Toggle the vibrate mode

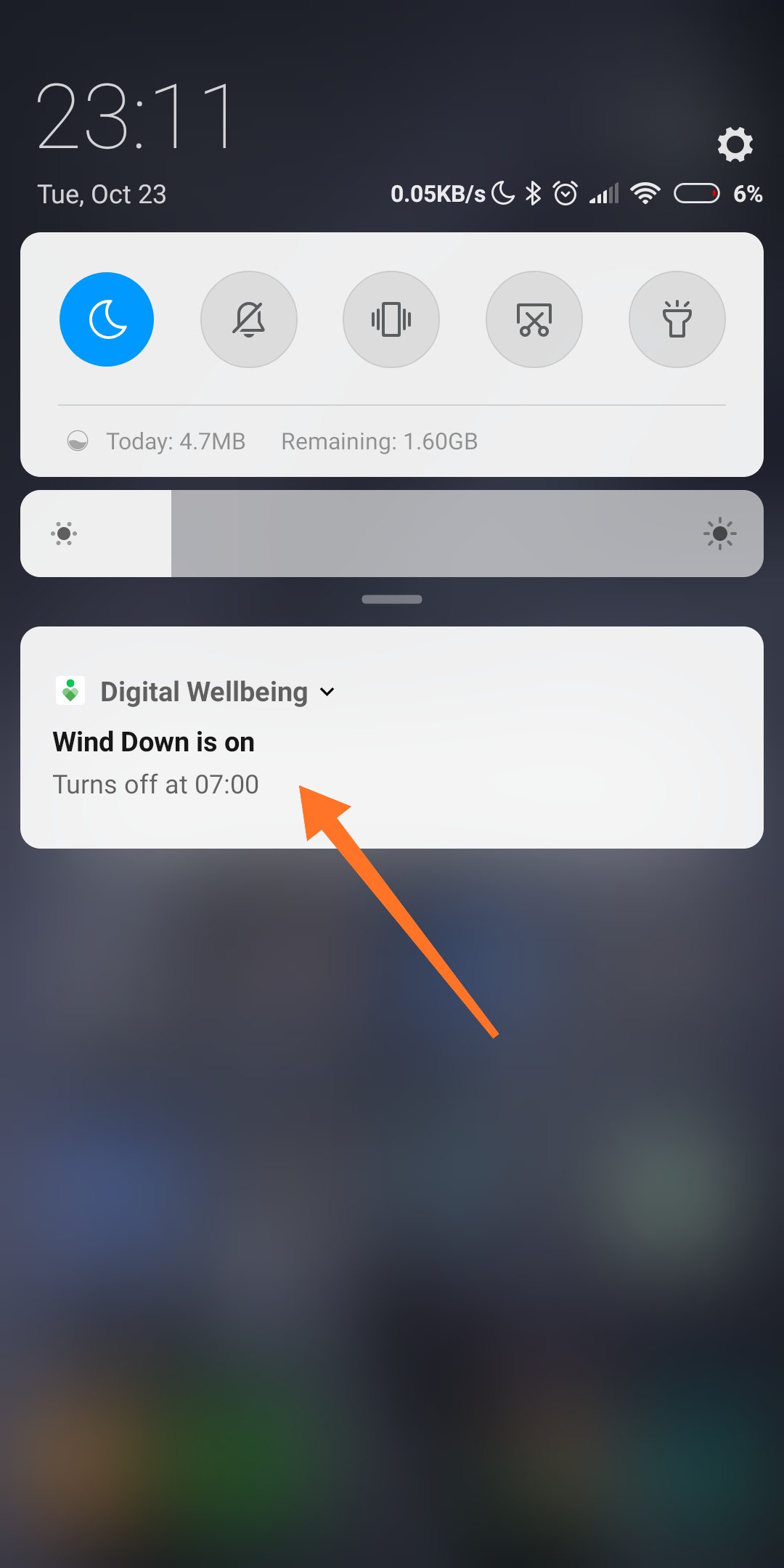coord(391,319)
